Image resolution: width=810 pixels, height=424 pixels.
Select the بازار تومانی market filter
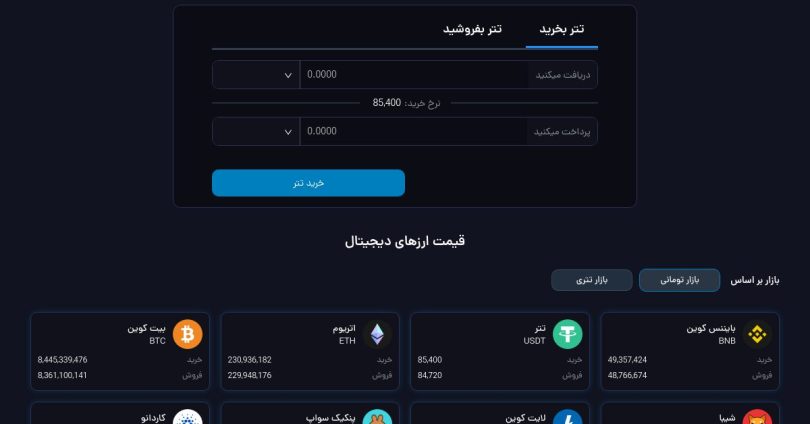coord(679,280)
